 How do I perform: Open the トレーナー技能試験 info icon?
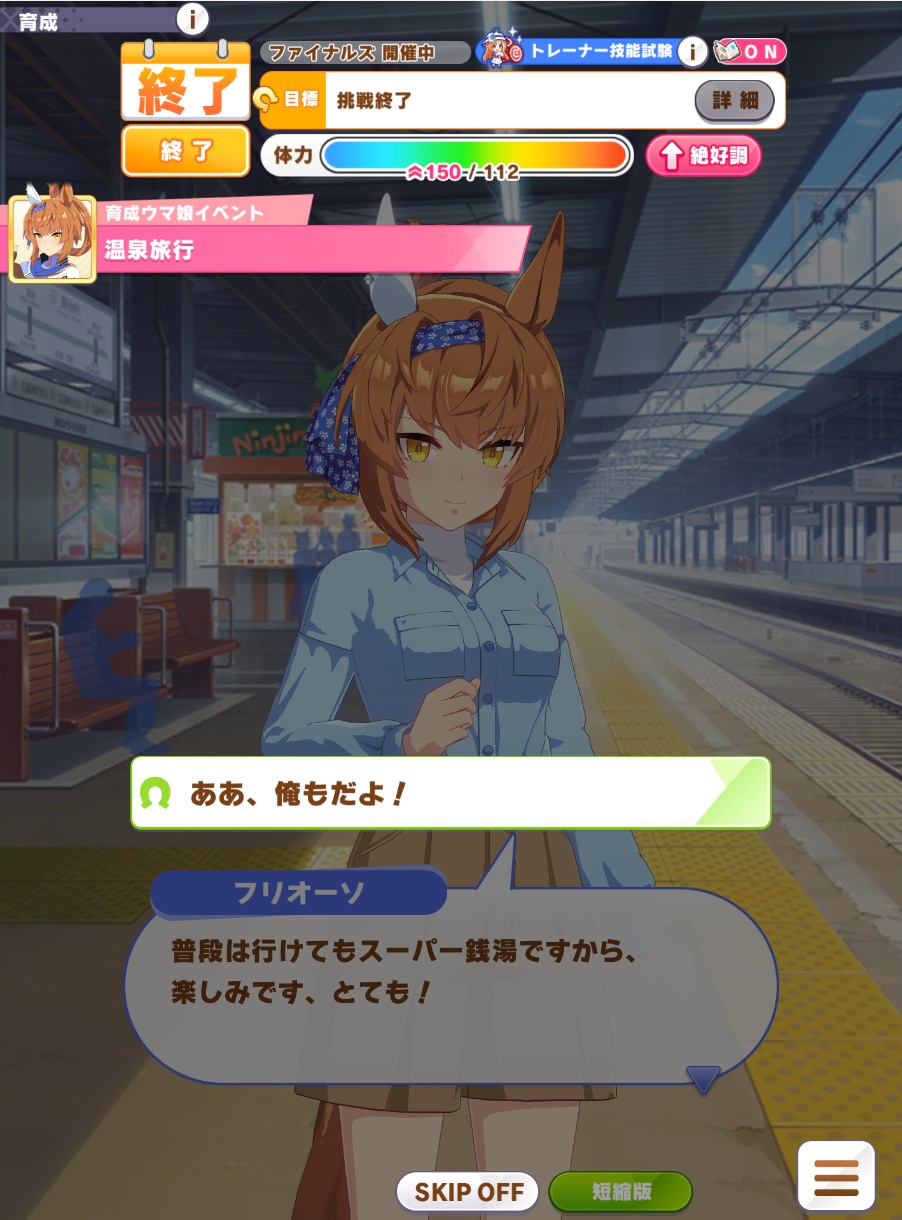pos(692,52)
